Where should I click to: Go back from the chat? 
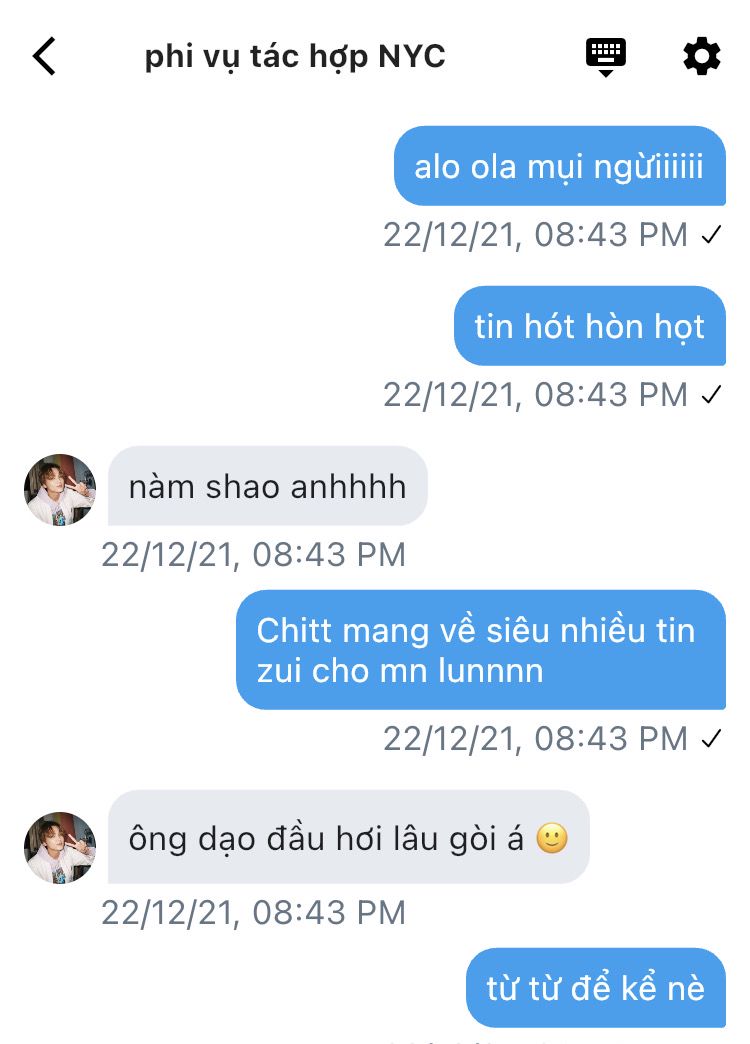(45, 57)
